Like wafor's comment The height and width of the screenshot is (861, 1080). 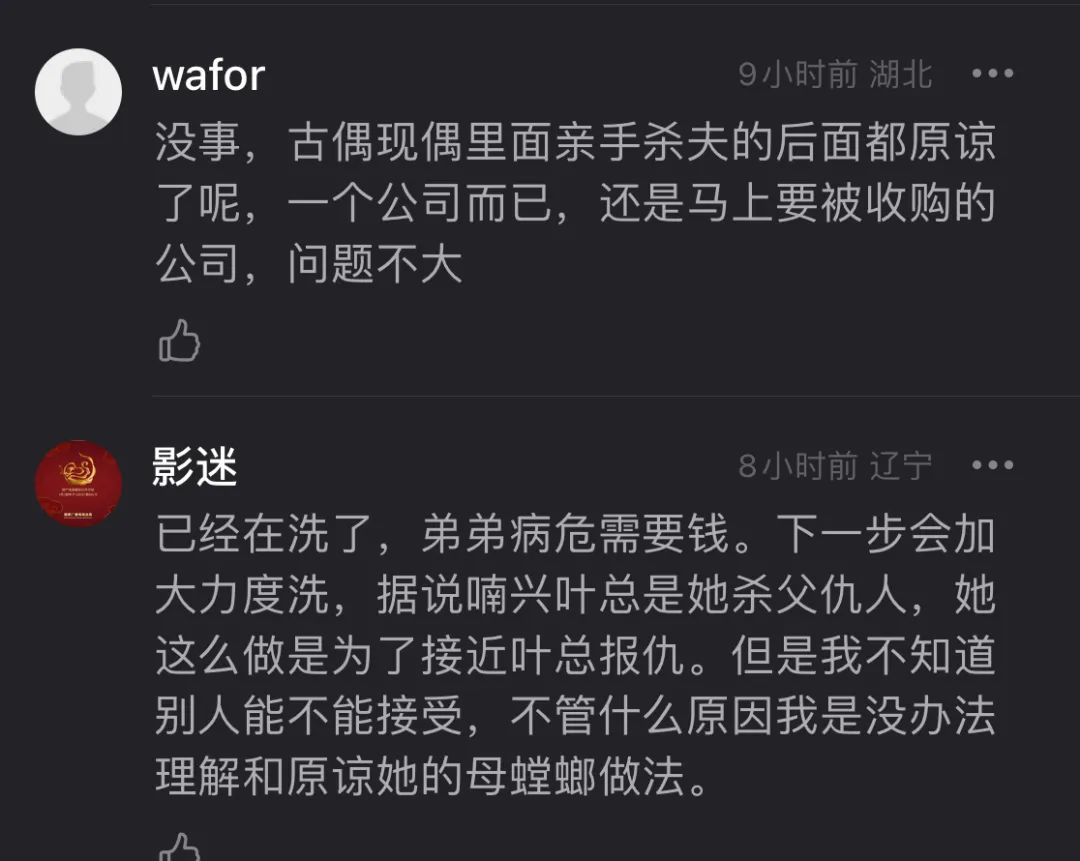click(x=179, y=341)
